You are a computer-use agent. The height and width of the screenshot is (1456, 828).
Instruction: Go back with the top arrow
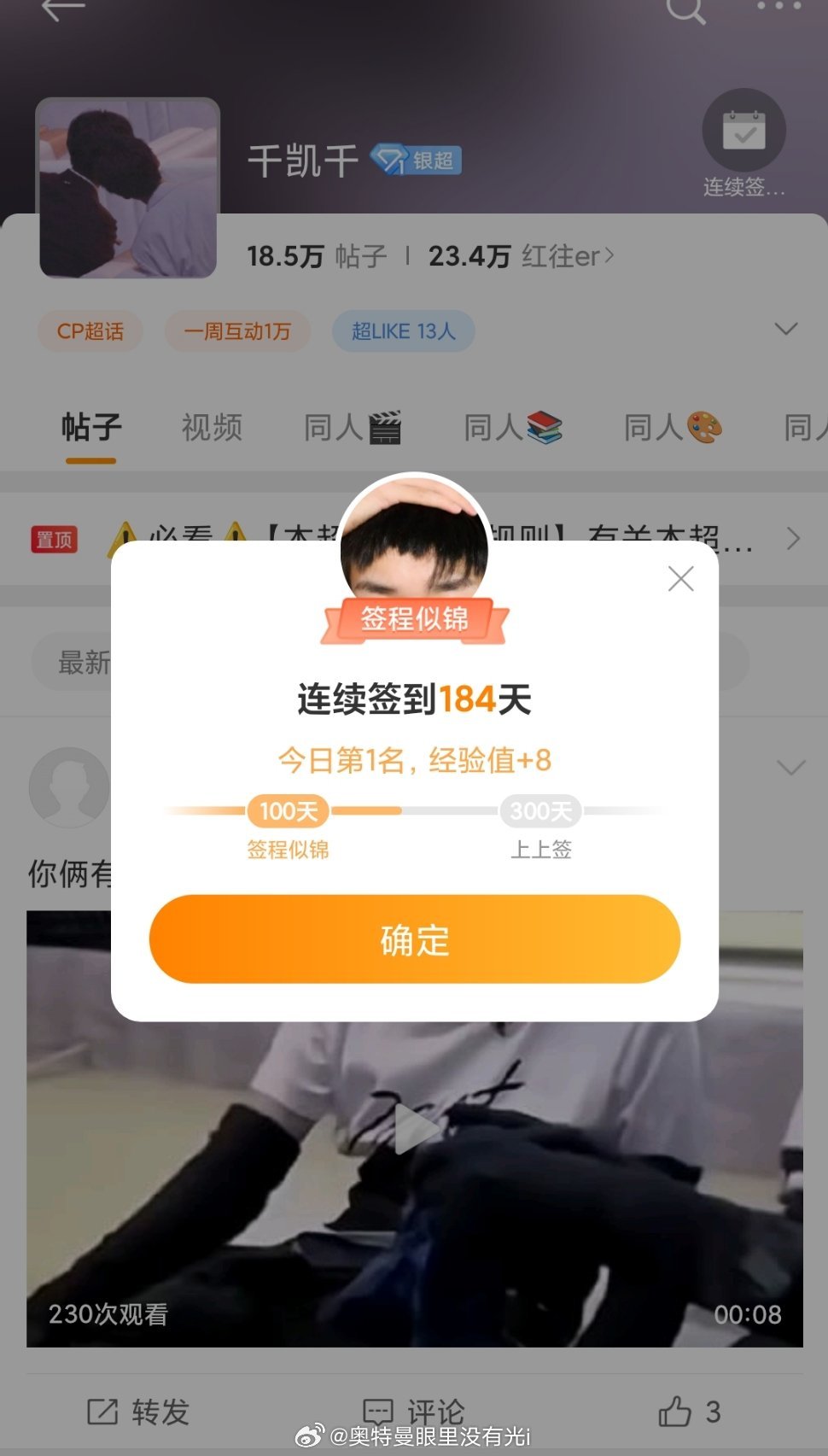63,10
